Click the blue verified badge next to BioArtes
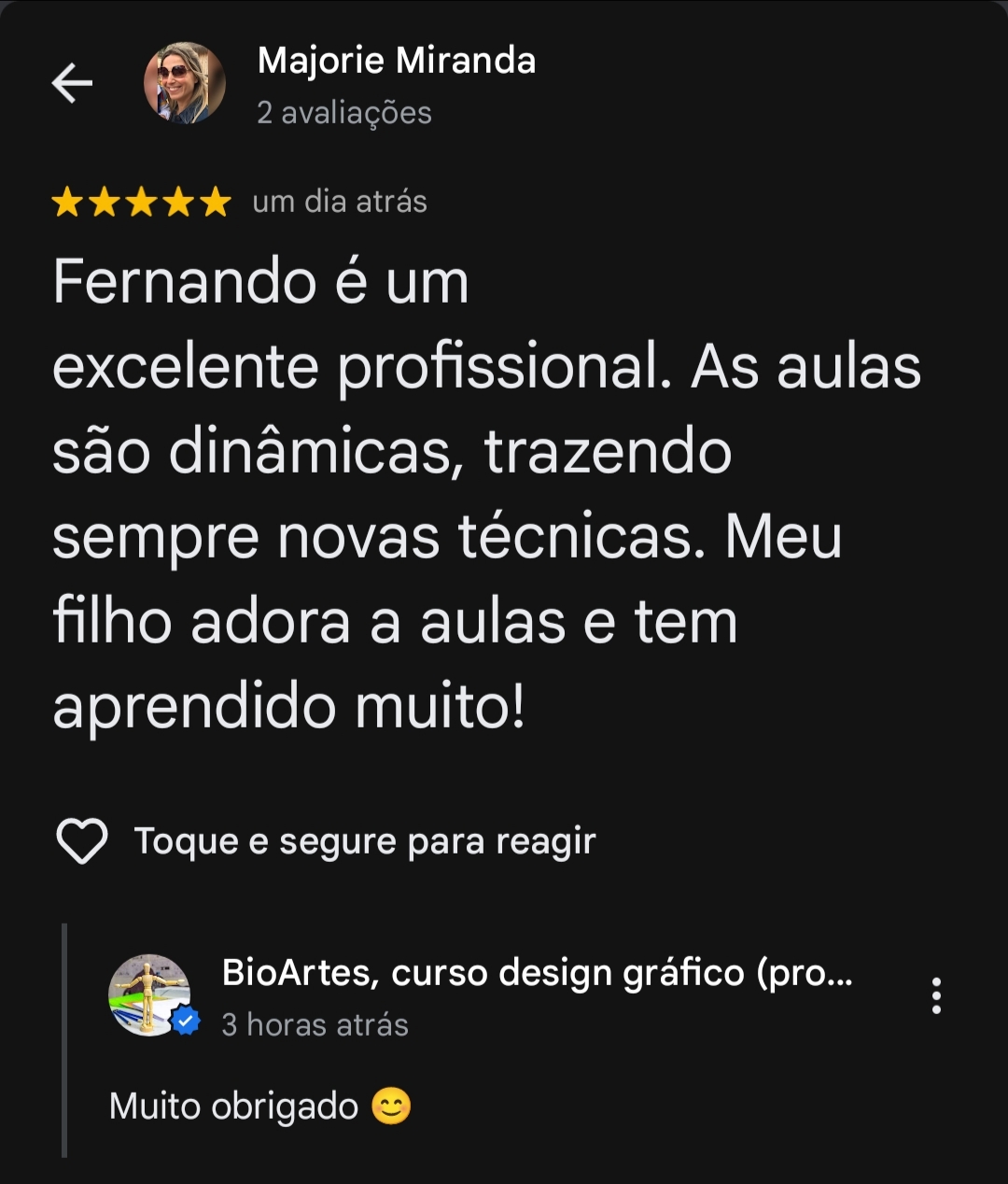1008x1184 pixels. 184,1021
